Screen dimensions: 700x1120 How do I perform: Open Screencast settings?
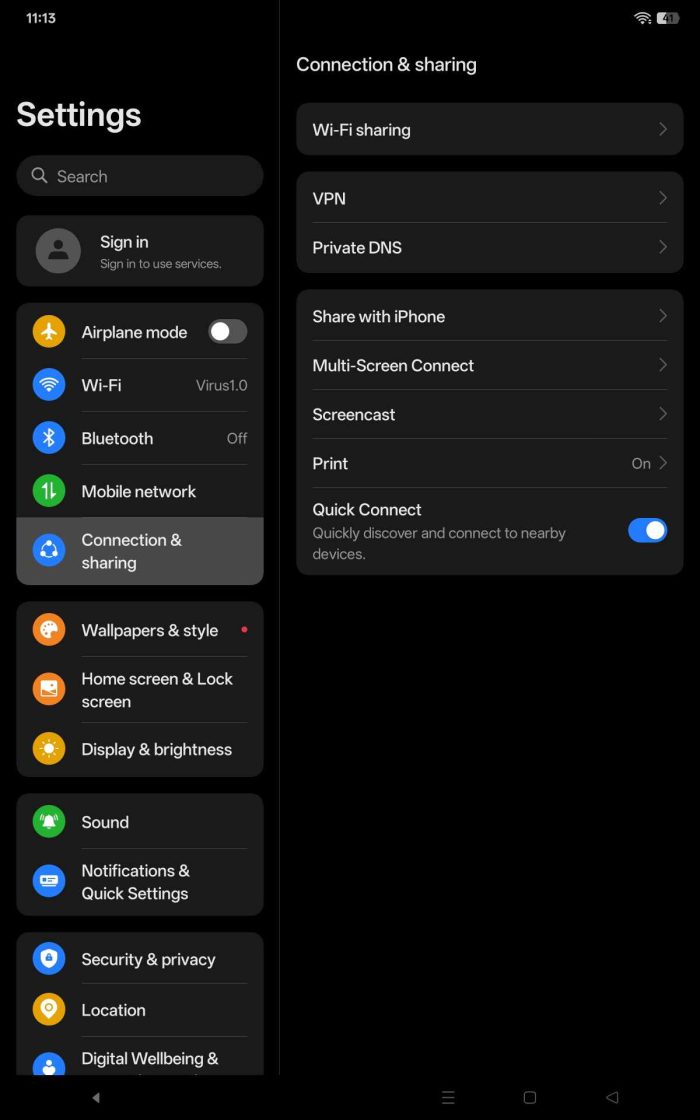coord(489,414)
